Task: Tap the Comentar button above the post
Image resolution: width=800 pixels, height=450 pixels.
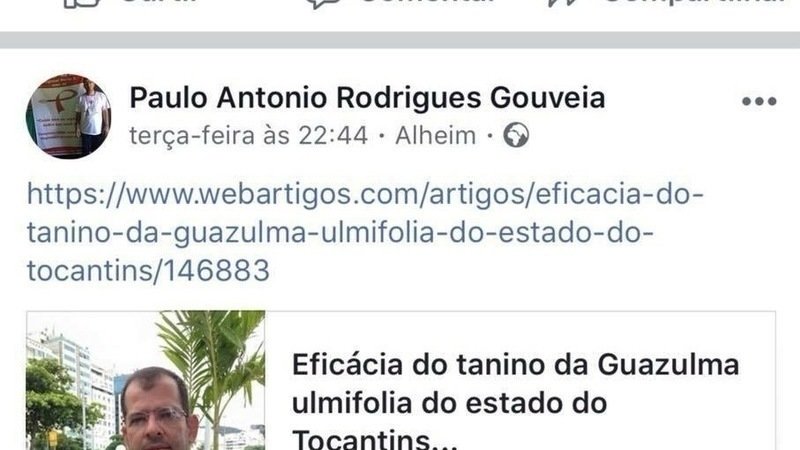Action: click(x=400, y=5)
